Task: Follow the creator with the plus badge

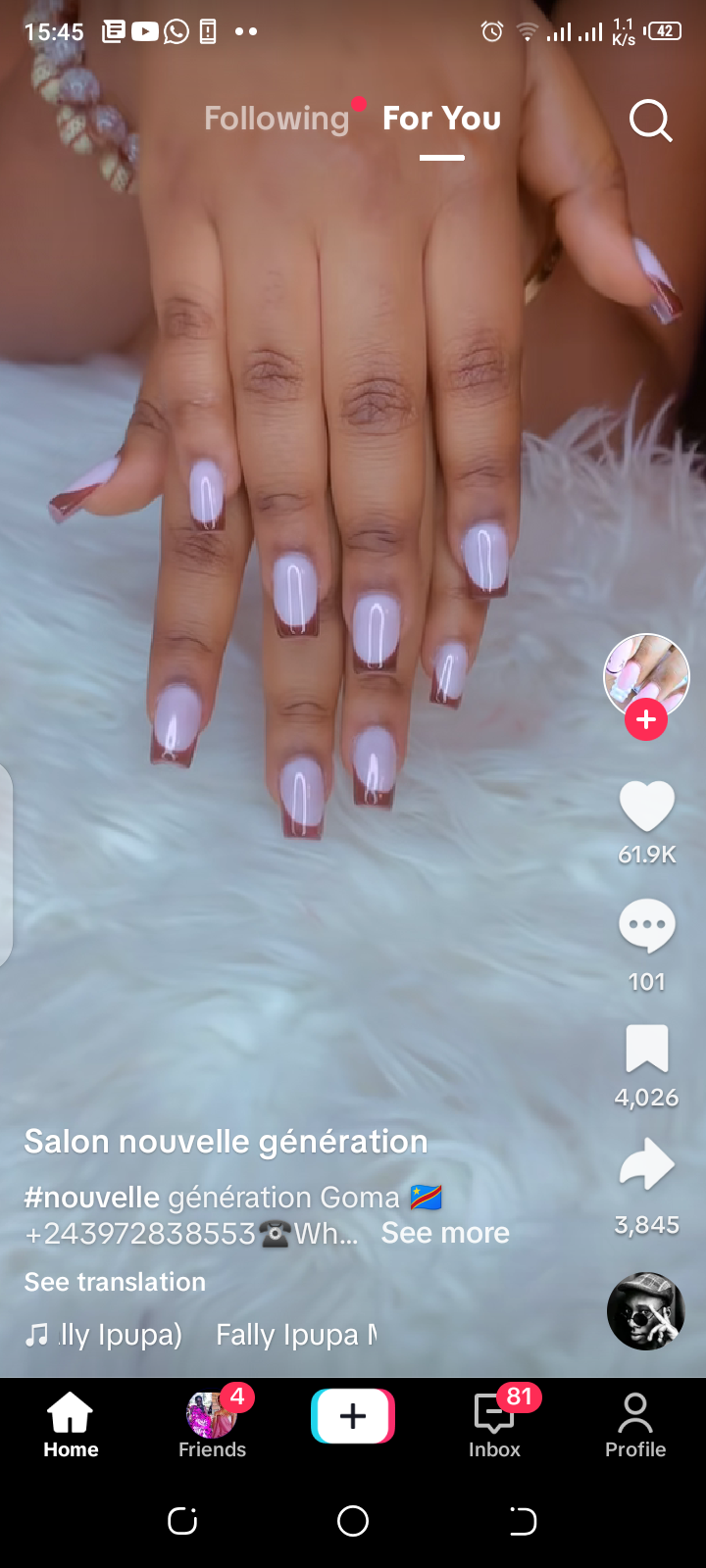Action: [646, 720]
